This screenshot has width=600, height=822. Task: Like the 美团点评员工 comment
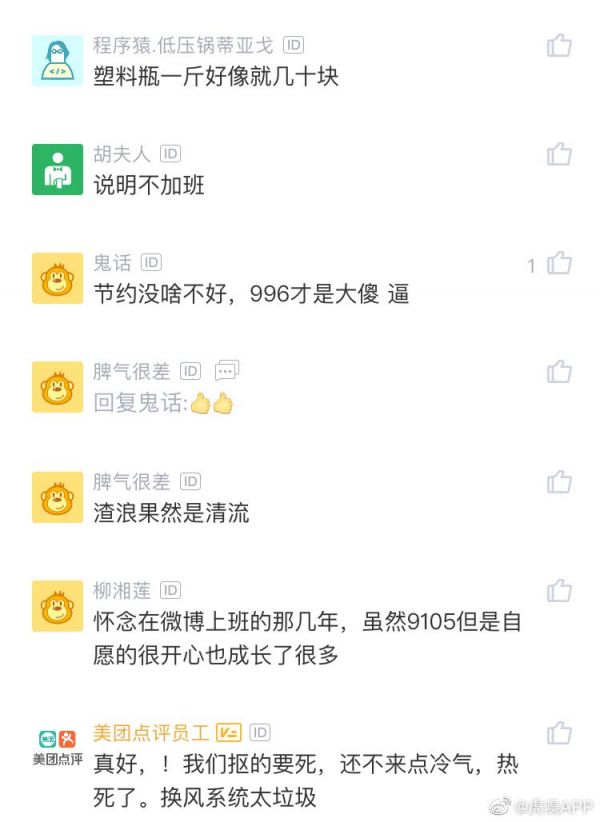coord(559,732)
